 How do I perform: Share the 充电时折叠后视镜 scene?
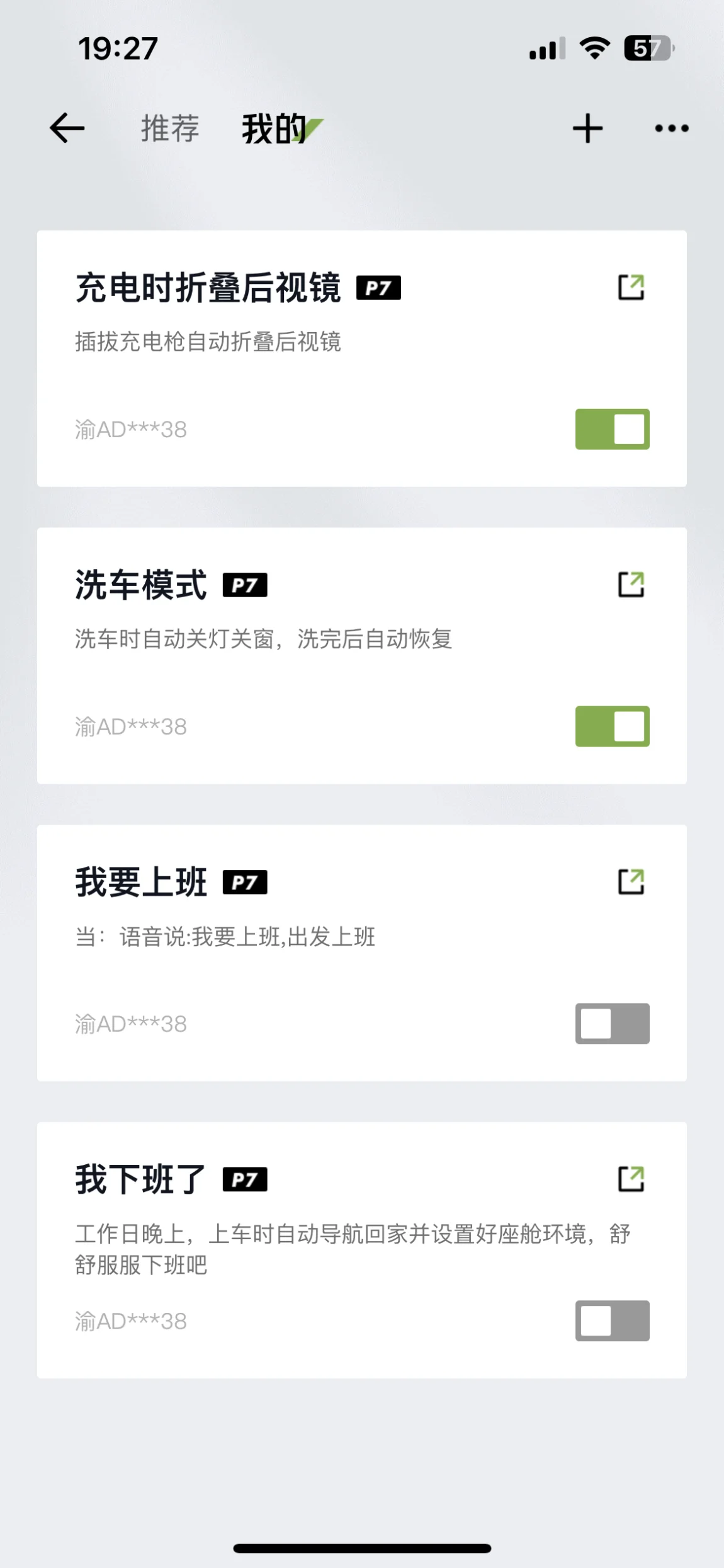pyautogui.click(x=631, y=287)
